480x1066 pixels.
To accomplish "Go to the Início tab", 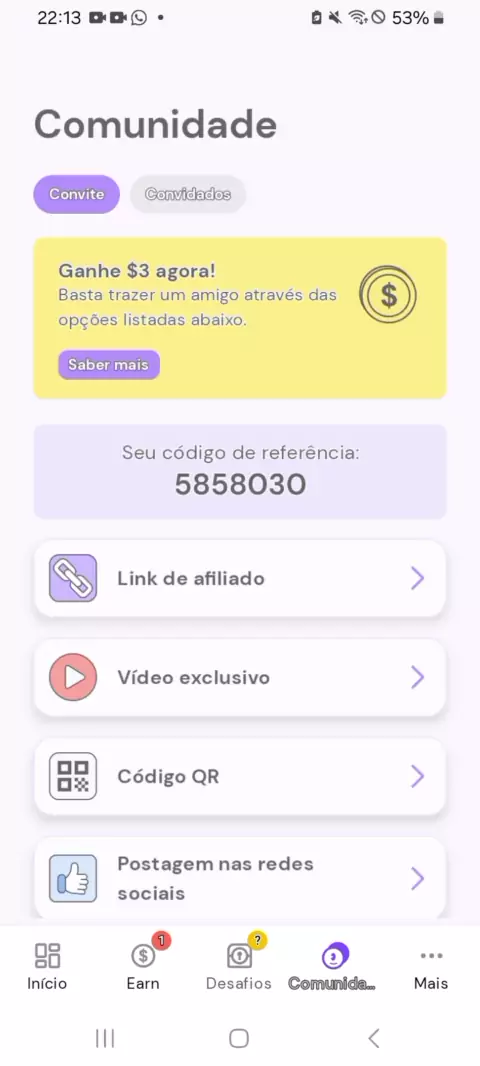I will (48, 965).
